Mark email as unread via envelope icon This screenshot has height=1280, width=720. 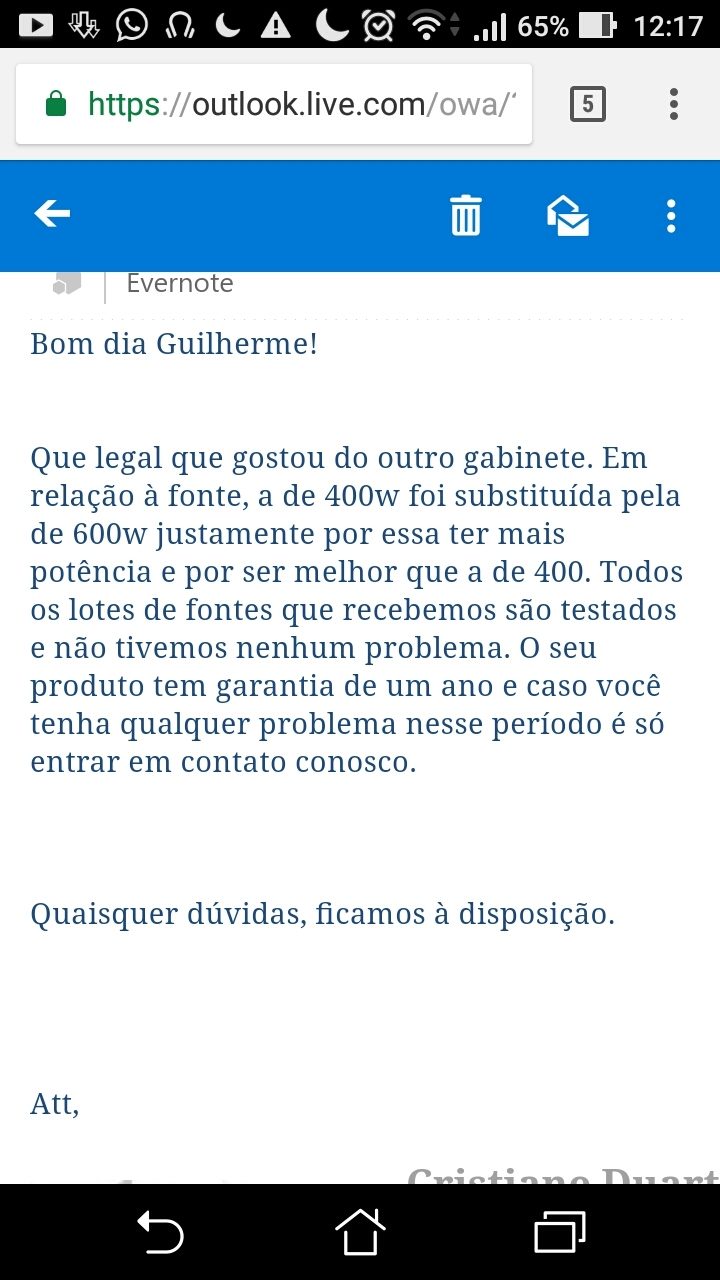click(568, 215)
